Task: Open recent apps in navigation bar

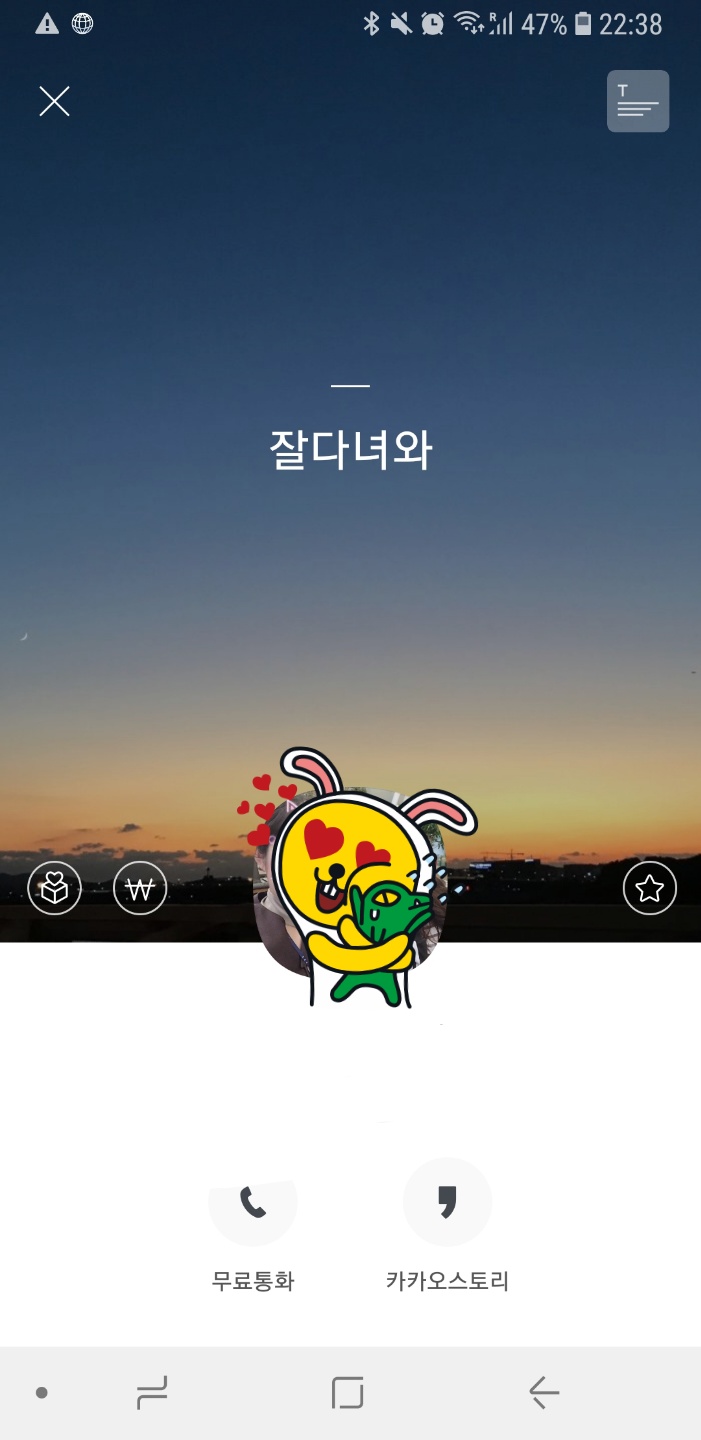Action: pos(152,1392)
